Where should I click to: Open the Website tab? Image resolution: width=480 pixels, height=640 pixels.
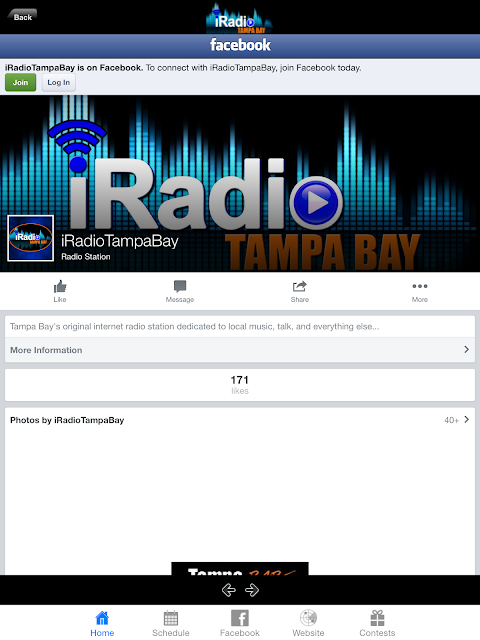click(x=308, y=623)
